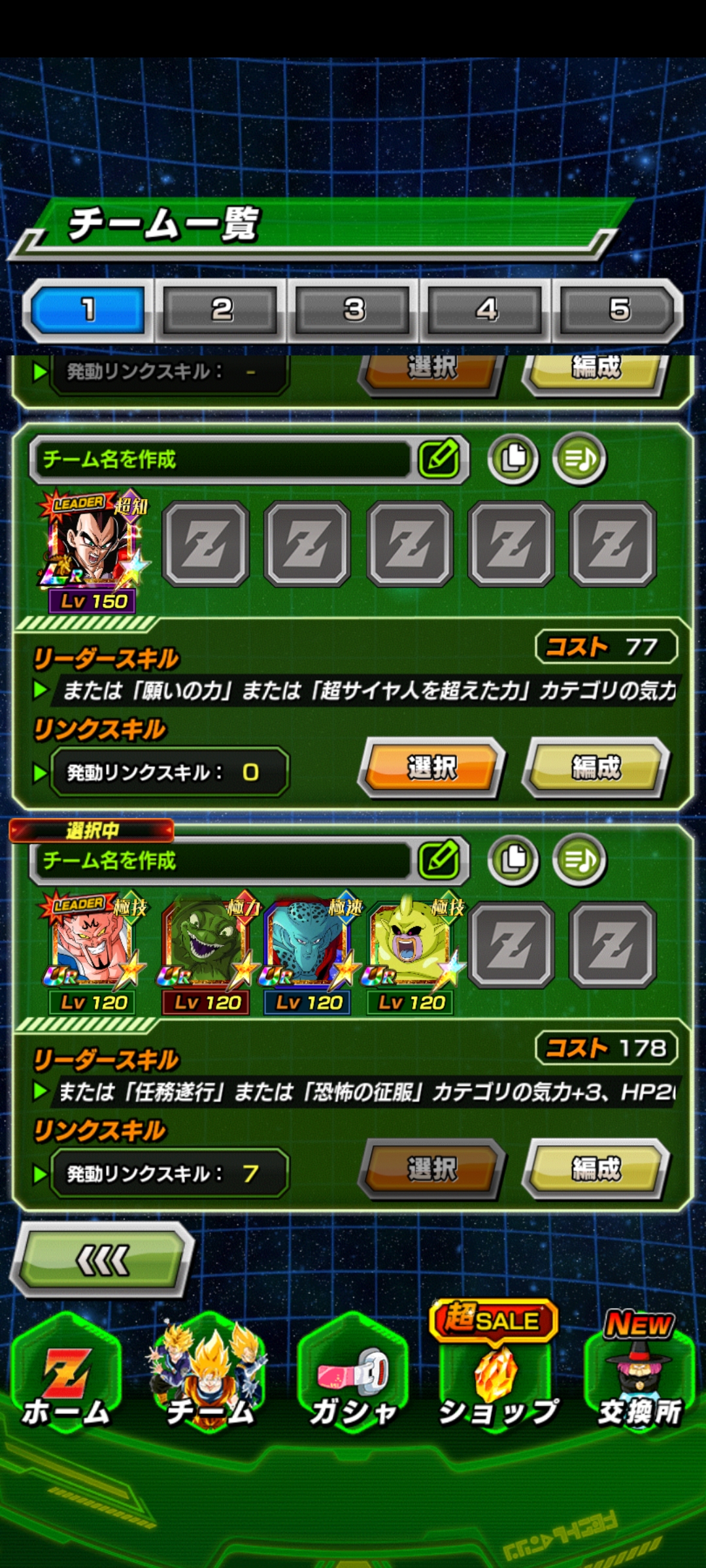Copy the Lv 150 leader team
This screenshot has height=1568, width=706.
[513, 459]
